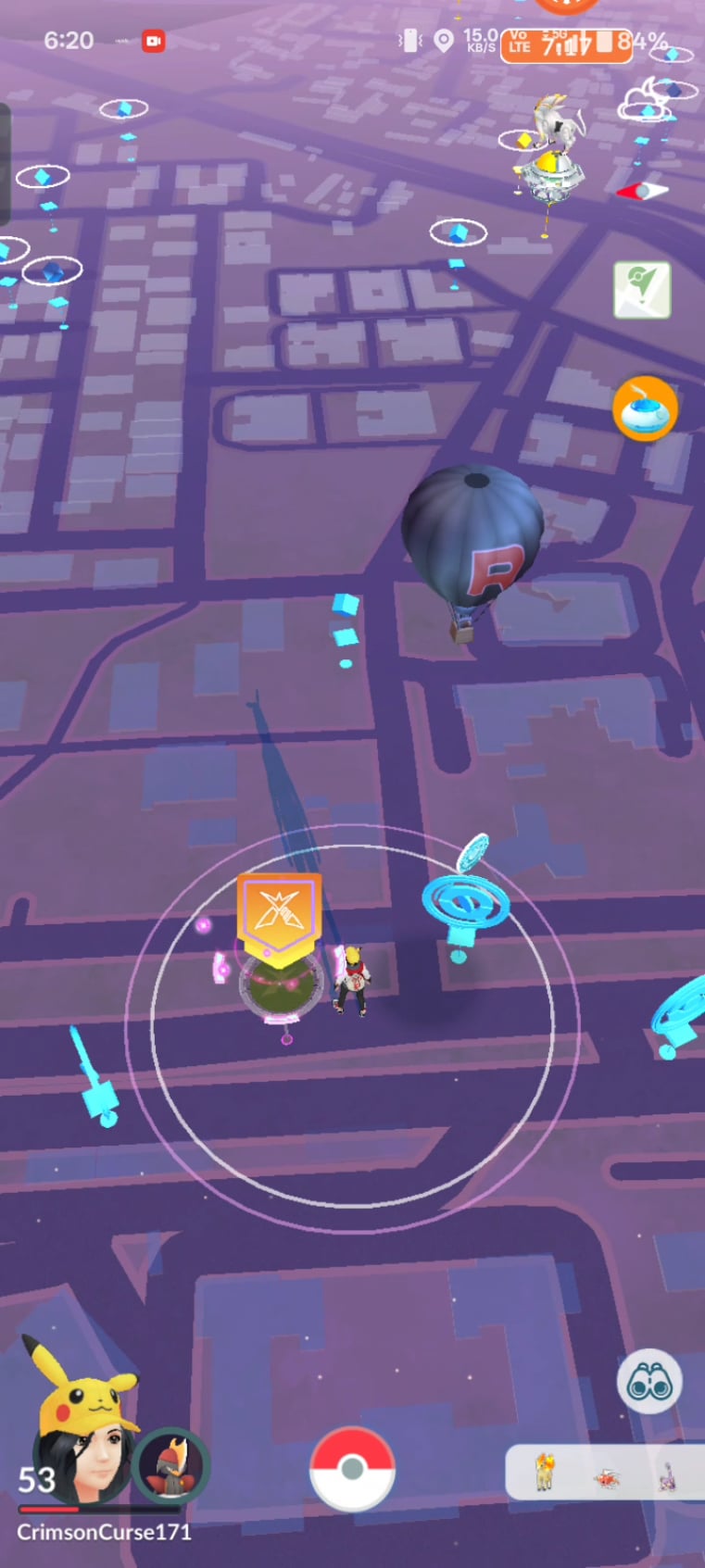Open the main menu Poké Ball

point(352,1469)
